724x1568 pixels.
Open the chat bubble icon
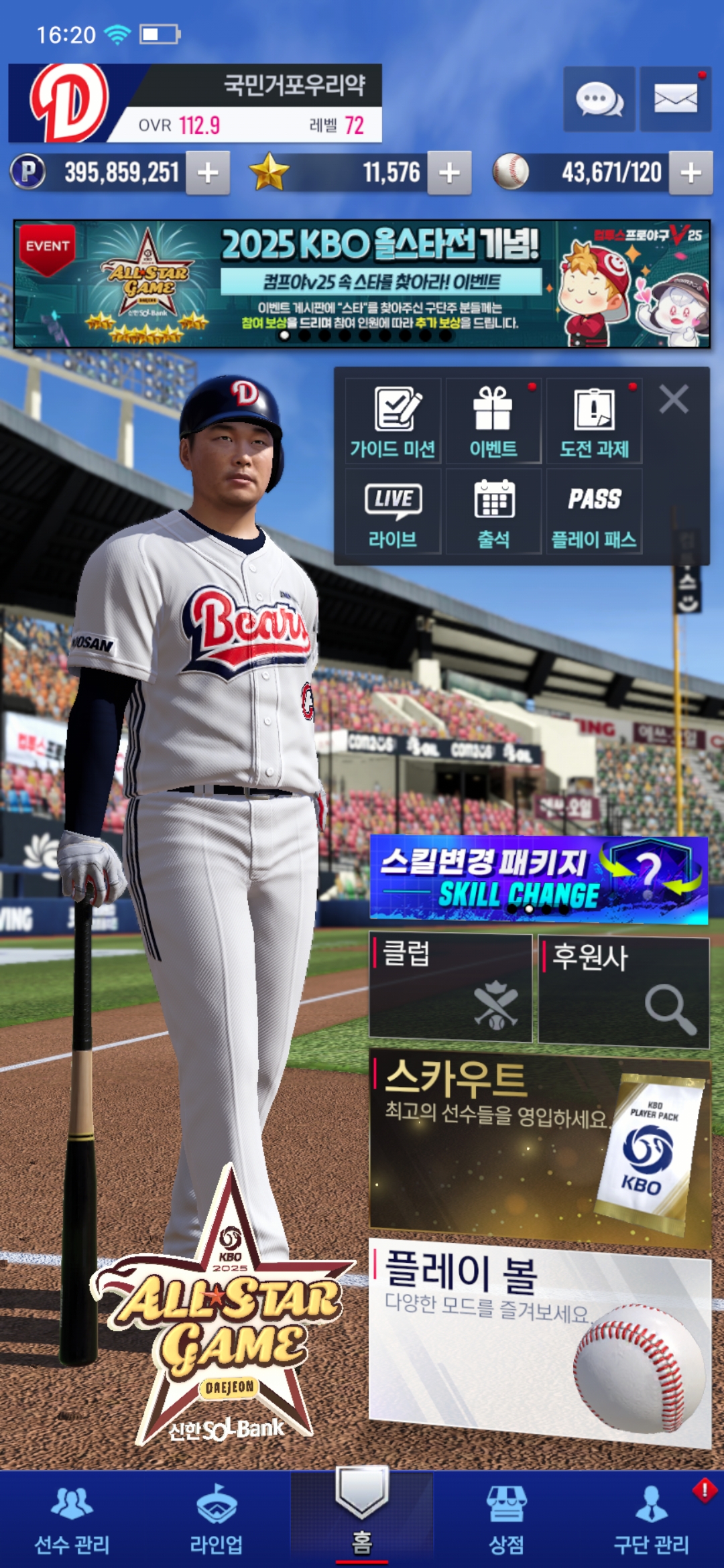(599, 99)
